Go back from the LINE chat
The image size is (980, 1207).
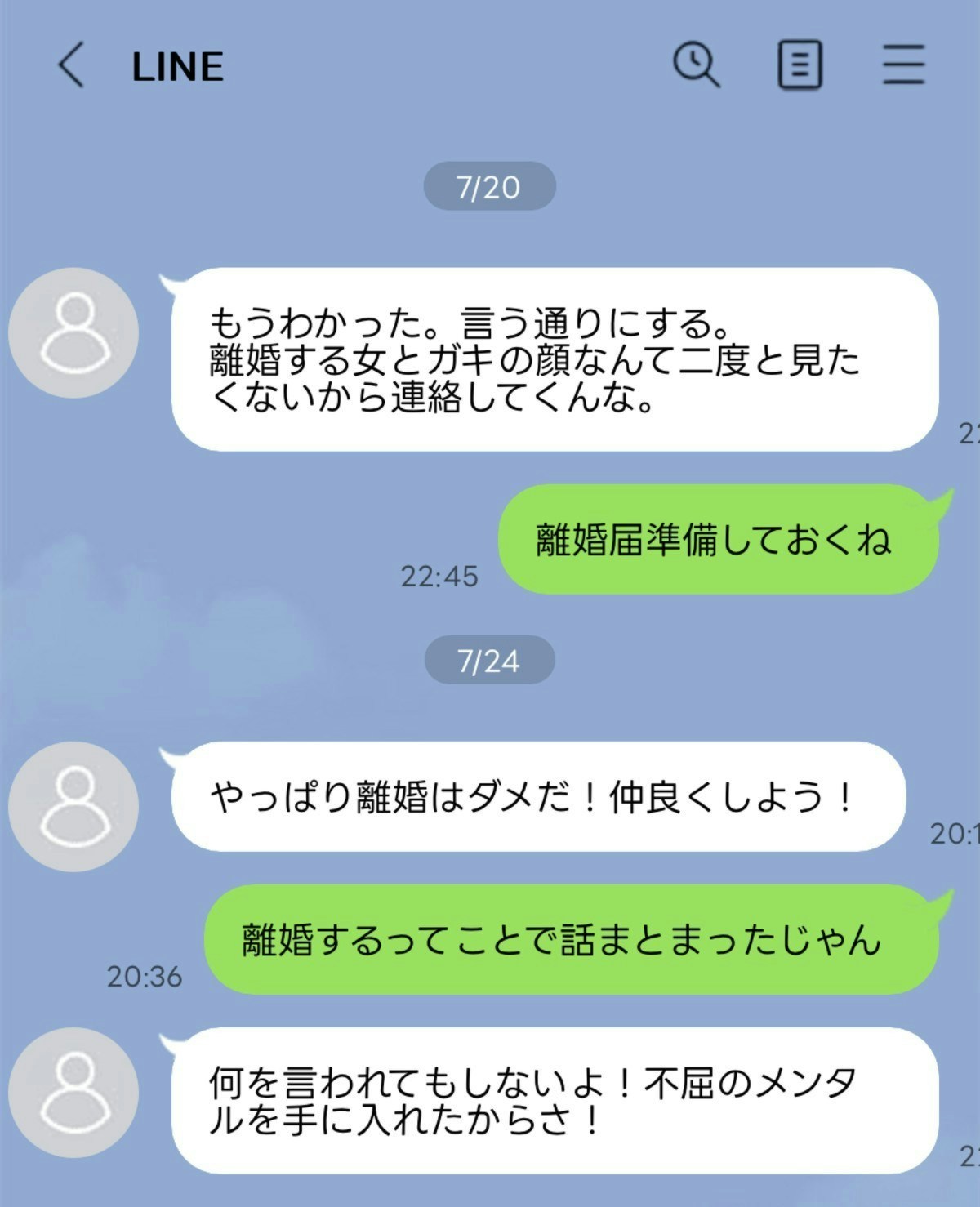[x=71, y=65]
